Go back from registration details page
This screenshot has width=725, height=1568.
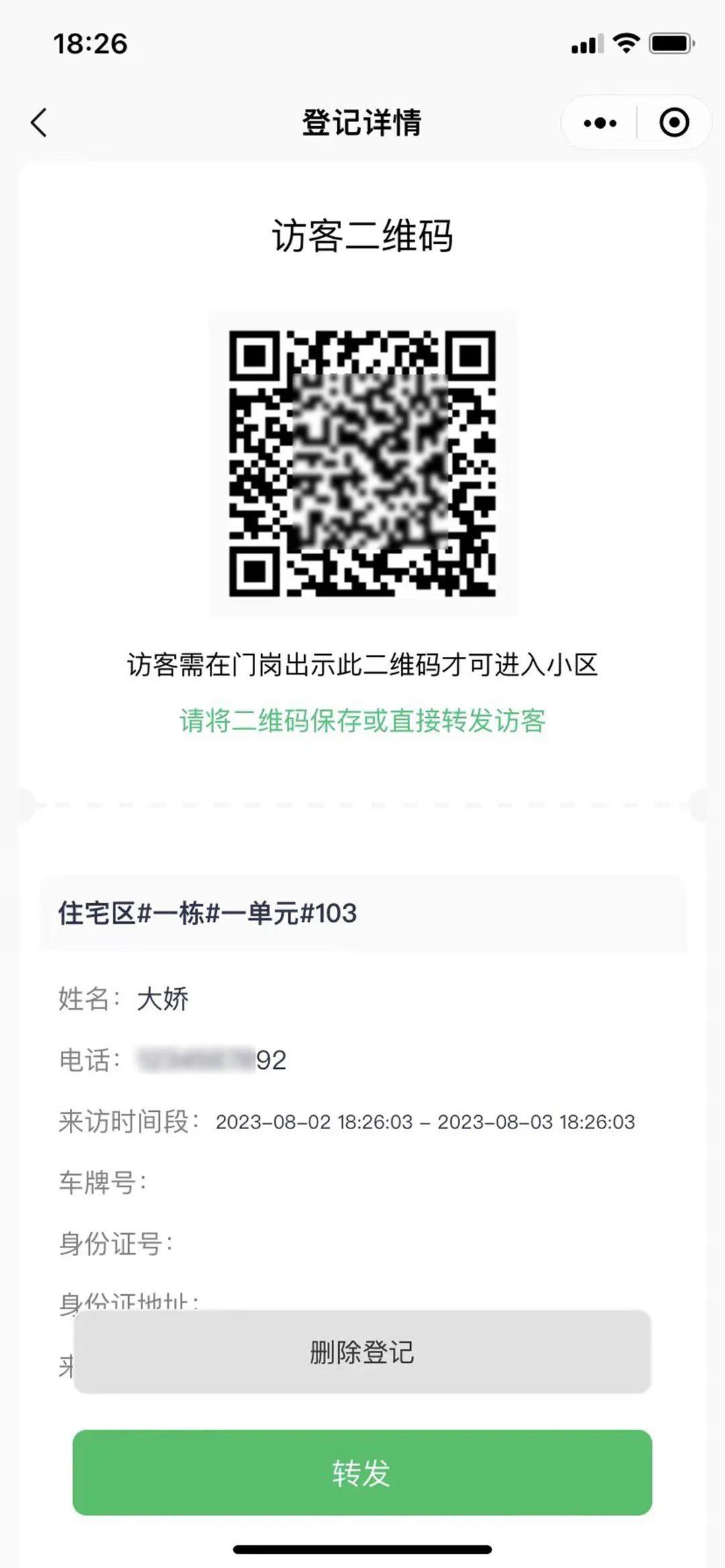39,123
